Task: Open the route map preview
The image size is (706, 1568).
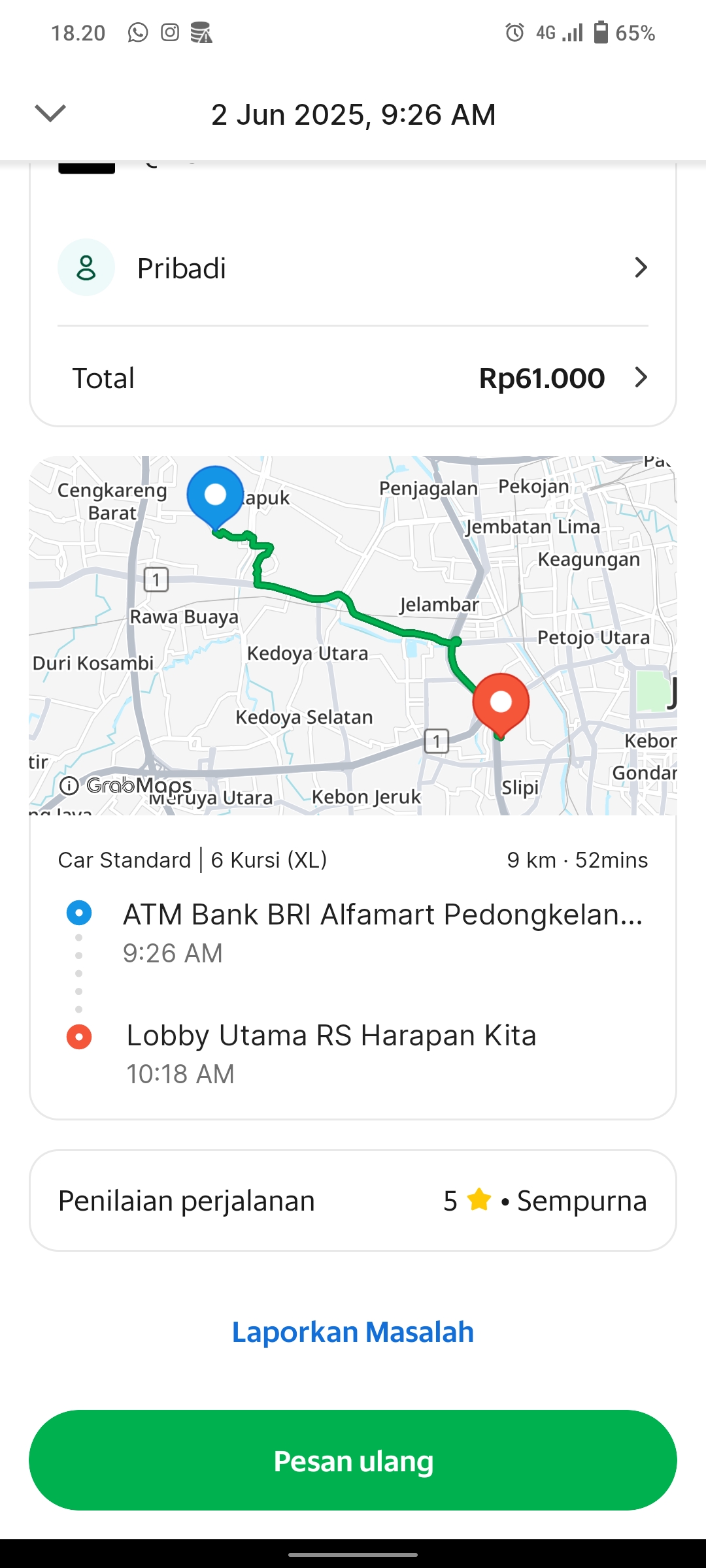Action: point(353,635)
